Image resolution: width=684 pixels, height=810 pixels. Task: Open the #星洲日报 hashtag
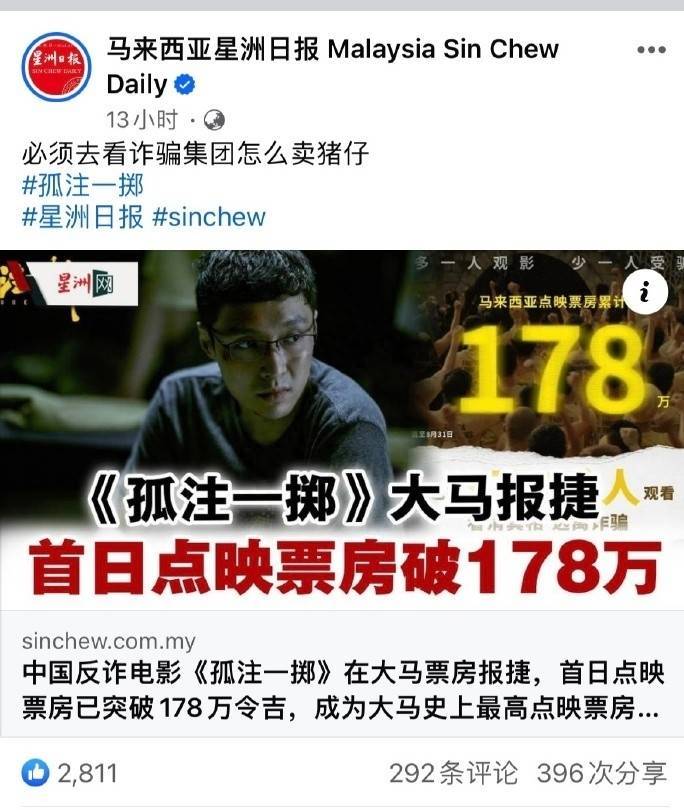click(x=82, y=216)
